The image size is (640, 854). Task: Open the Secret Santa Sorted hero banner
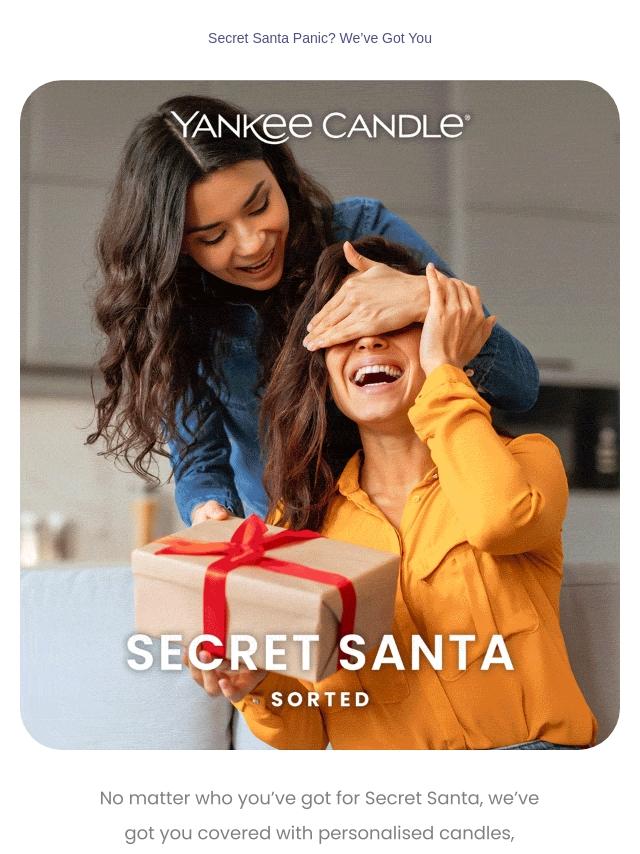[x=320, y=414]
